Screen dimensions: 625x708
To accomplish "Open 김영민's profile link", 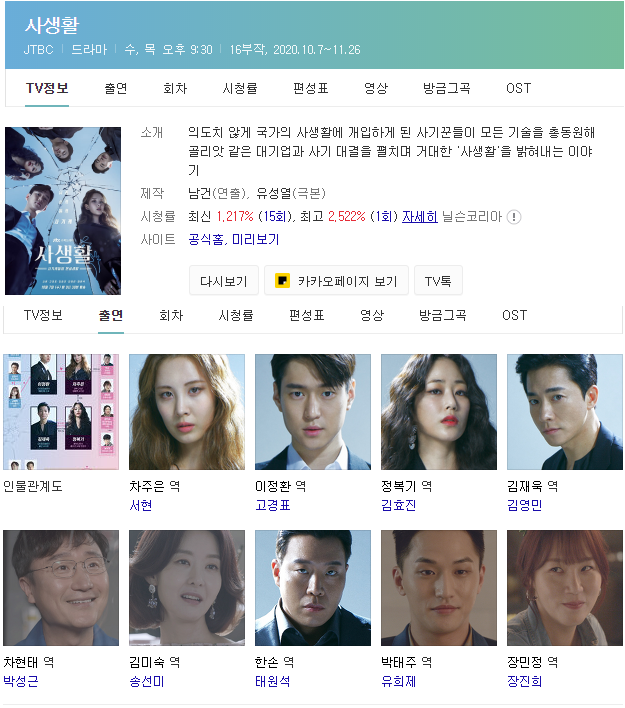I will (525, 505).
